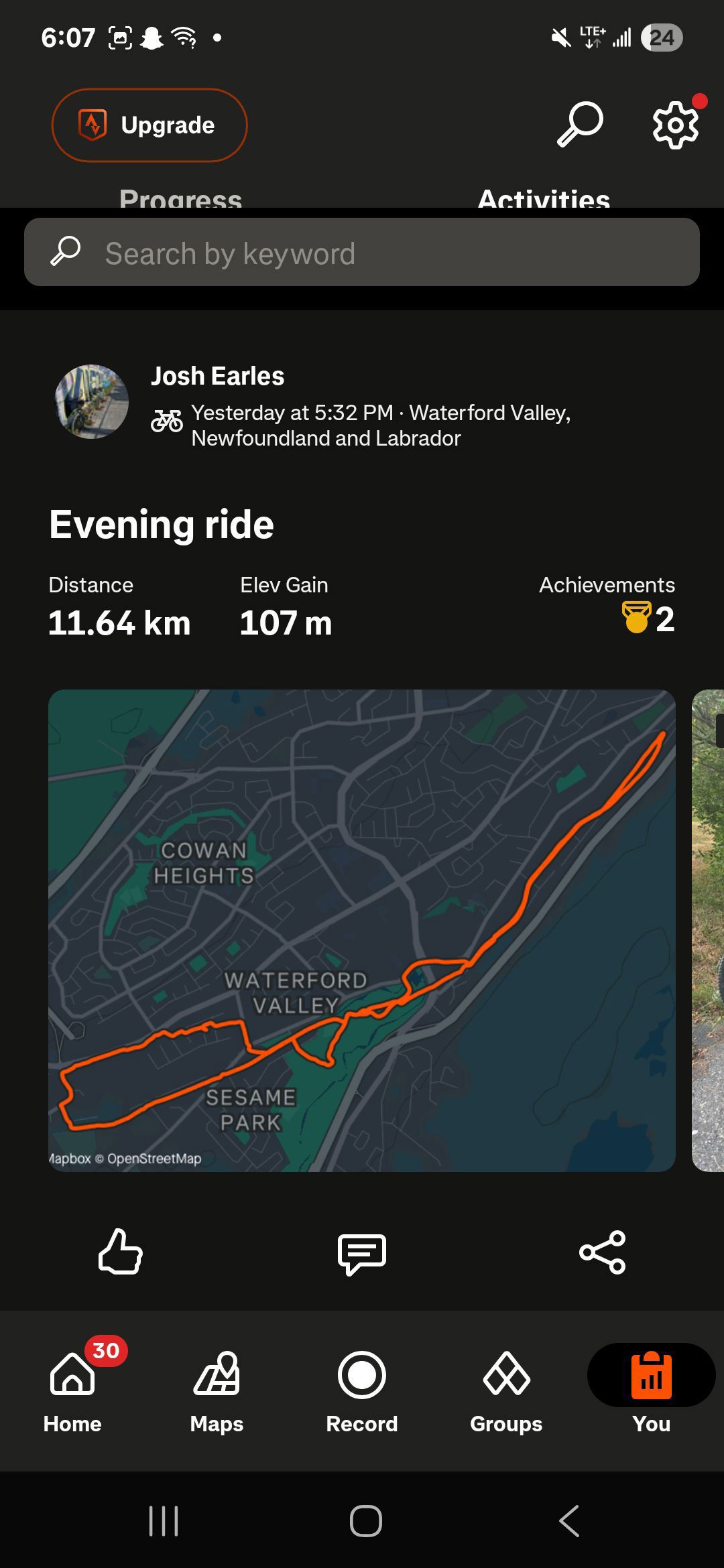
Task: Open Josh Earles' profile picture
Action: 92,401
